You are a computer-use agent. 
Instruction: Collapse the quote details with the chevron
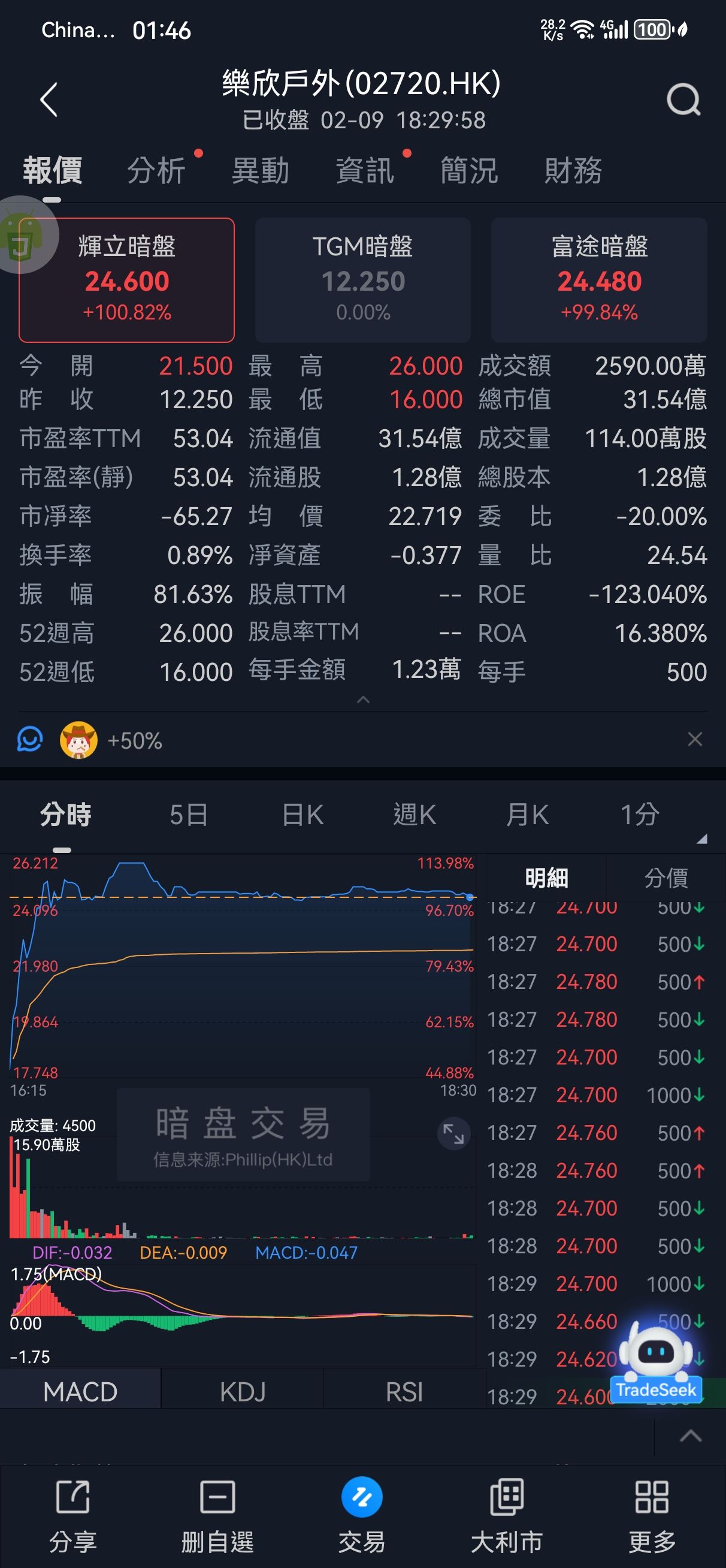click(364, 700)
